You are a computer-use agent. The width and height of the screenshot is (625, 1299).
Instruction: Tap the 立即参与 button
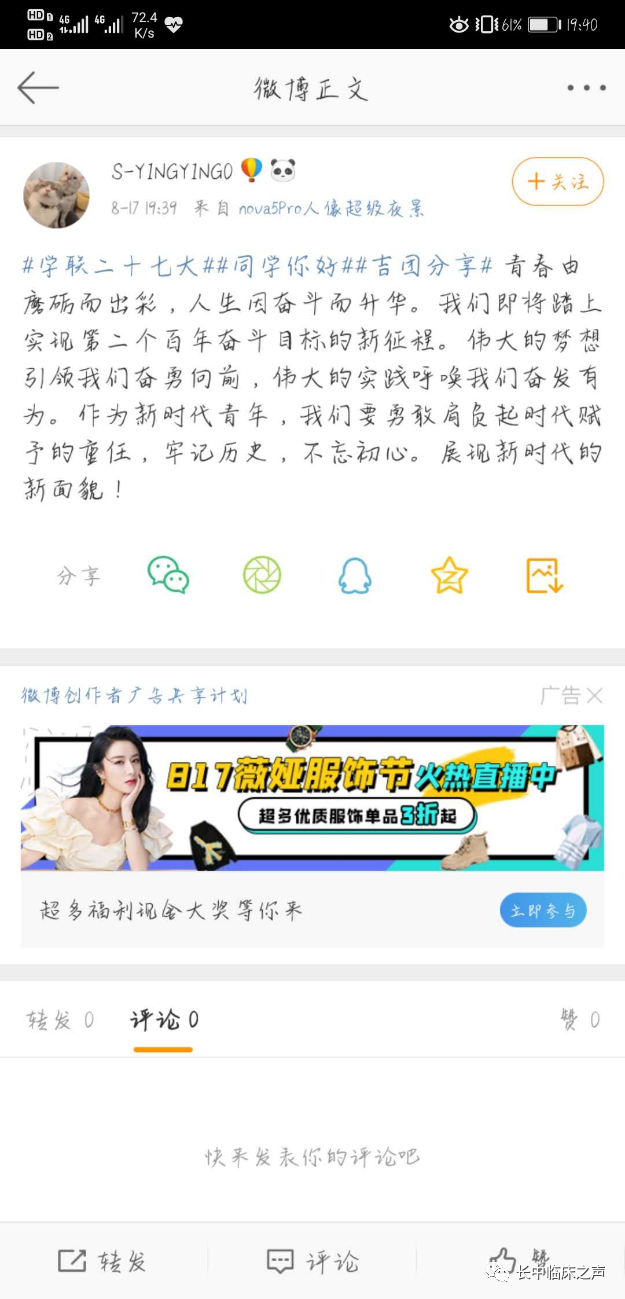tap(542, 910)
